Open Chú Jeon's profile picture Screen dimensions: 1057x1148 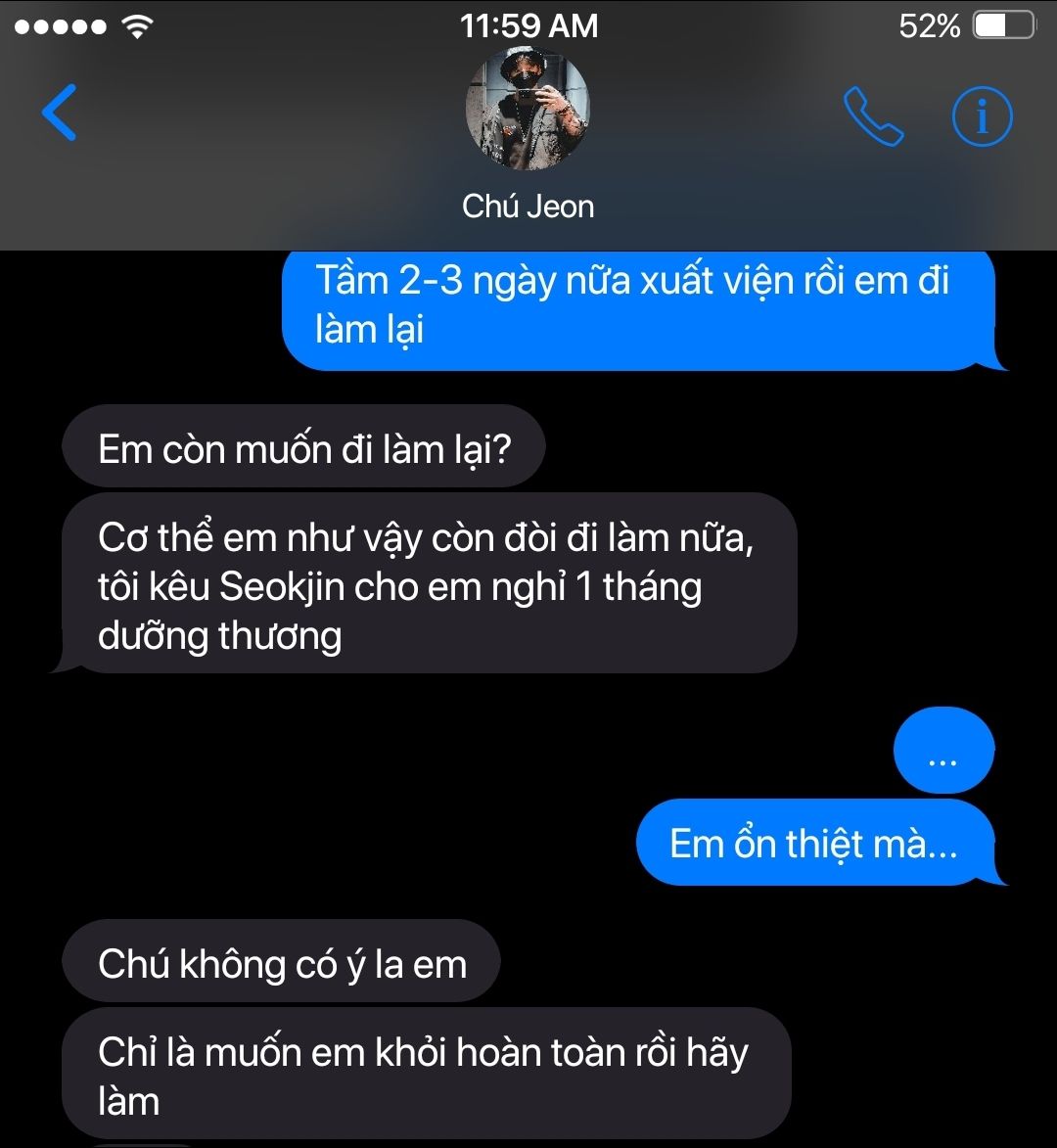528,110
